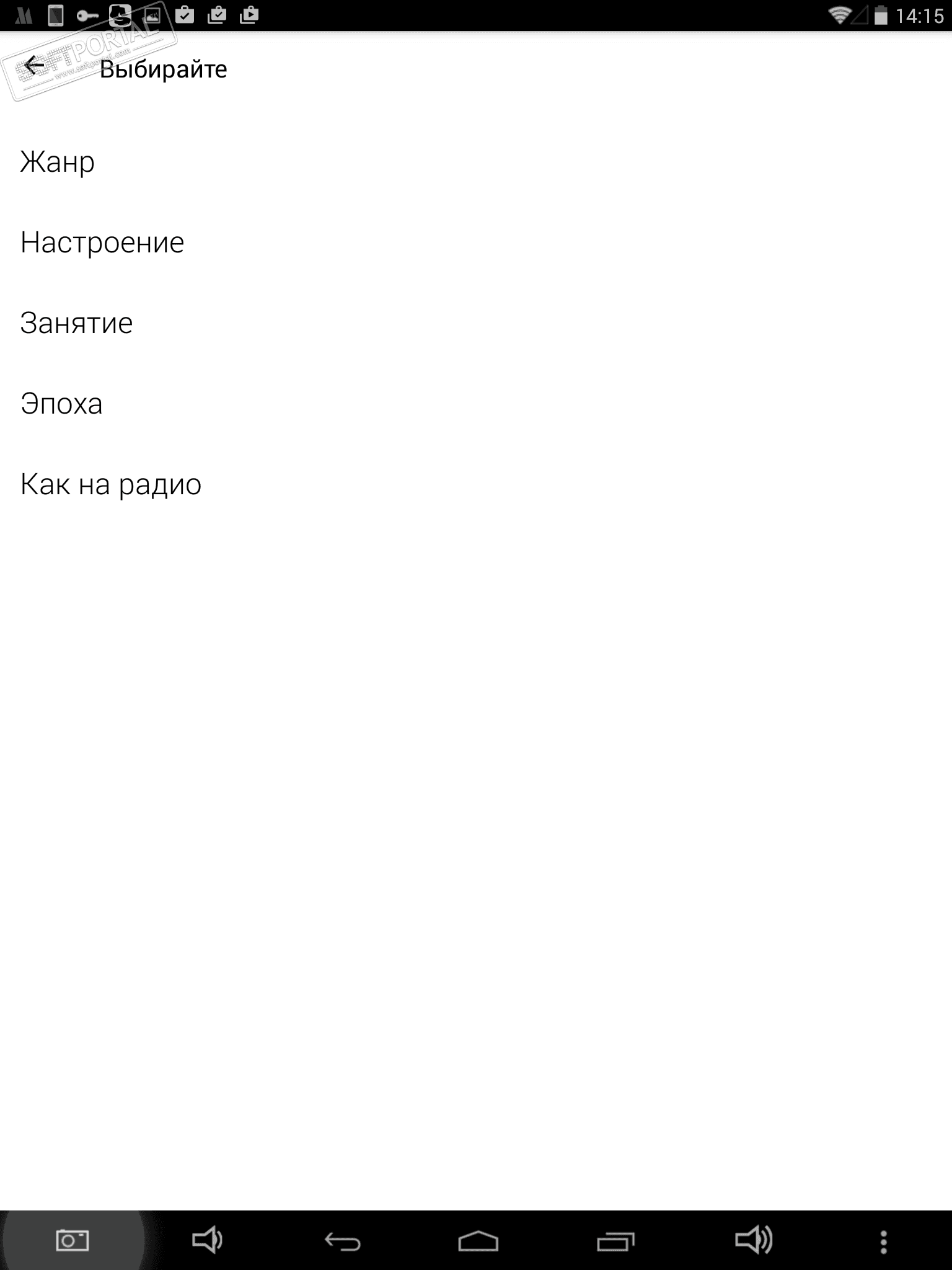952x1270 pixels.
Task: Open the Жанр category
Action: [58, 162]
